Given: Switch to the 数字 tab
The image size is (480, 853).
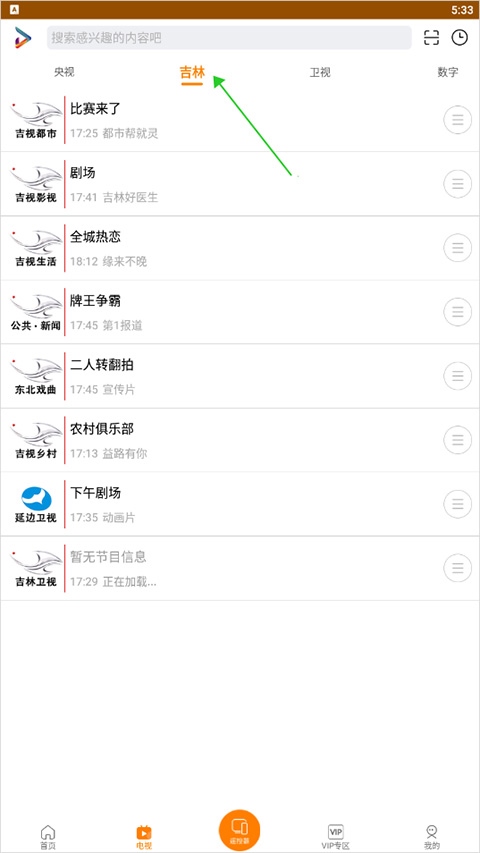Looking at the screenshot, I should click(448, 72).
